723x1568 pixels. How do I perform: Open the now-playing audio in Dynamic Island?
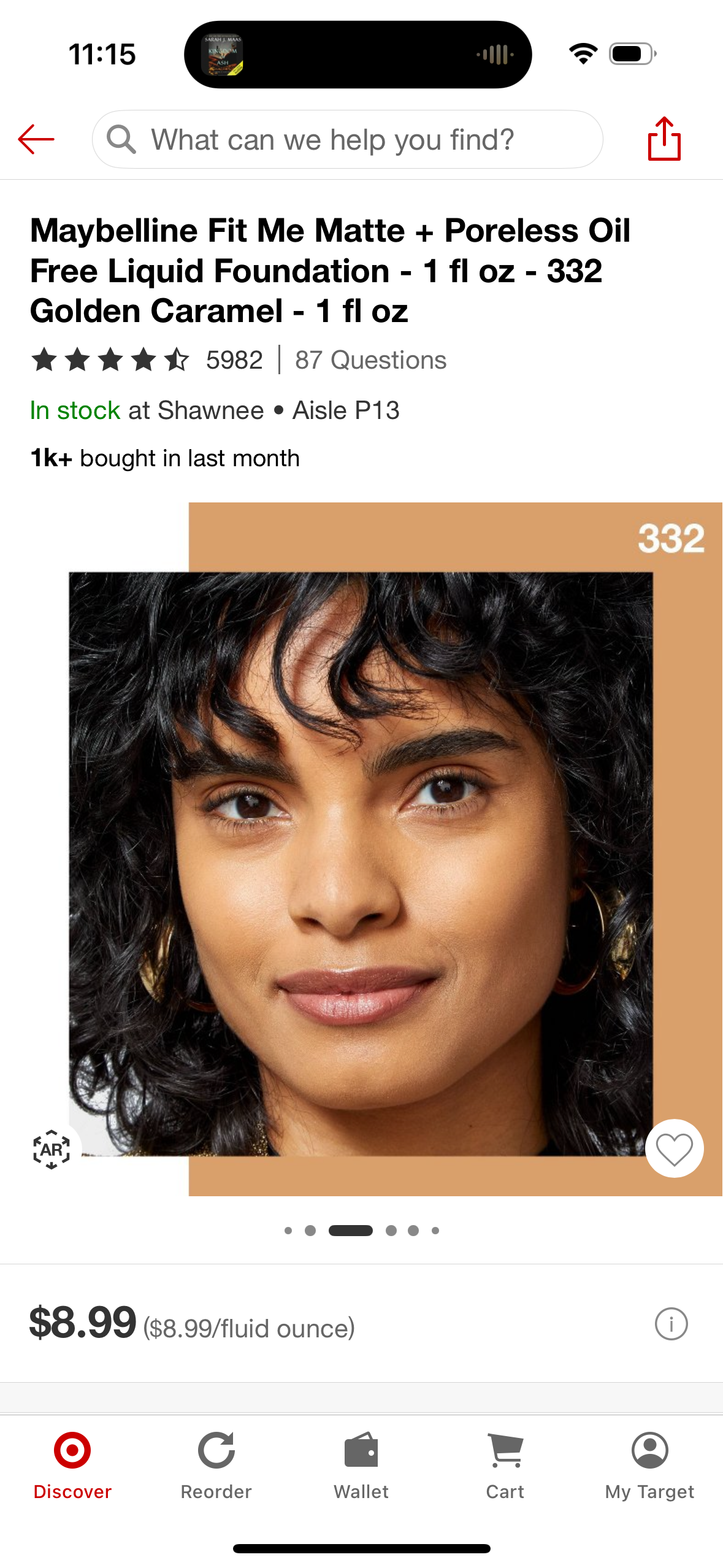click(x=358, y=55)
